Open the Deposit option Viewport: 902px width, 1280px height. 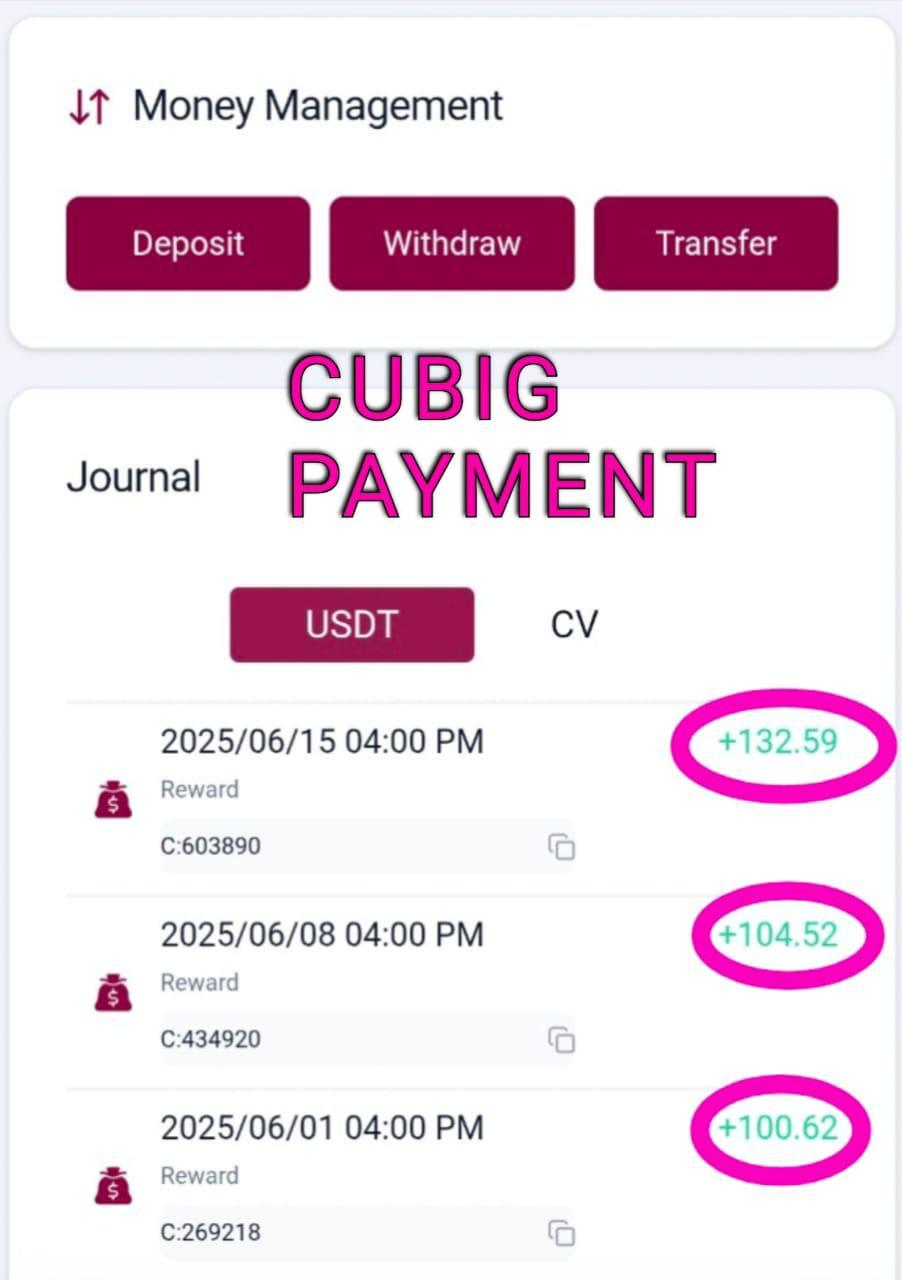click(188, 244)
